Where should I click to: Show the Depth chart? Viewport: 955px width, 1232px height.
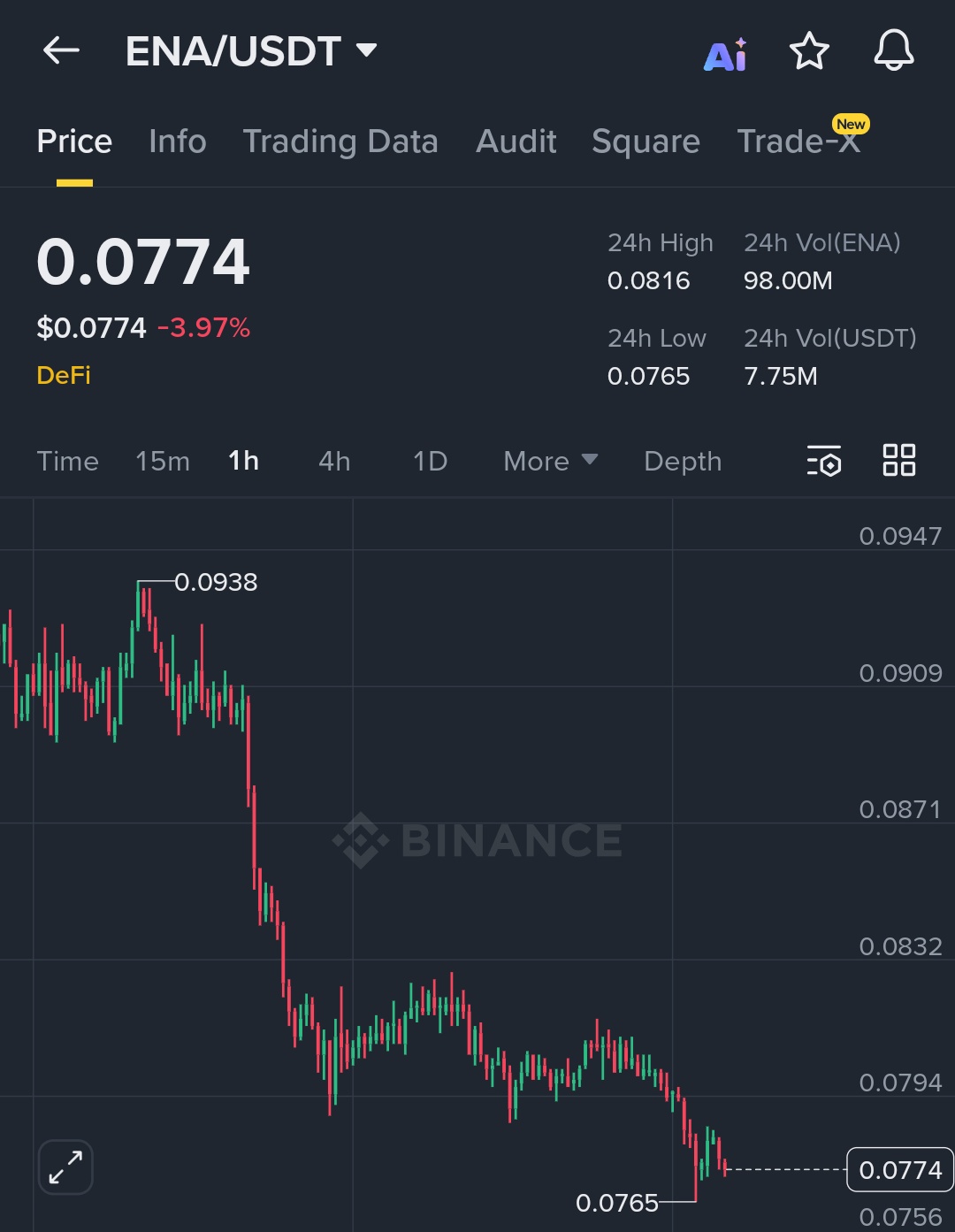[683, 461]
